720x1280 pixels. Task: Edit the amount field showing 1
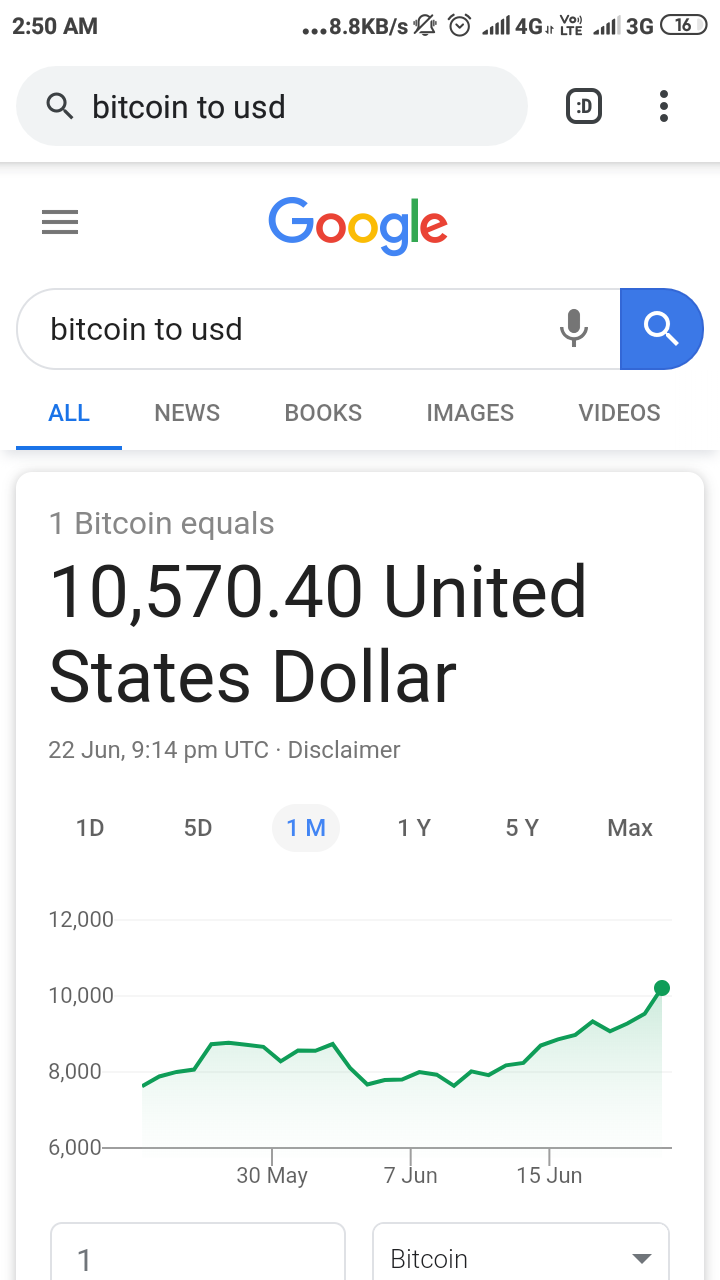[197, 1258]
